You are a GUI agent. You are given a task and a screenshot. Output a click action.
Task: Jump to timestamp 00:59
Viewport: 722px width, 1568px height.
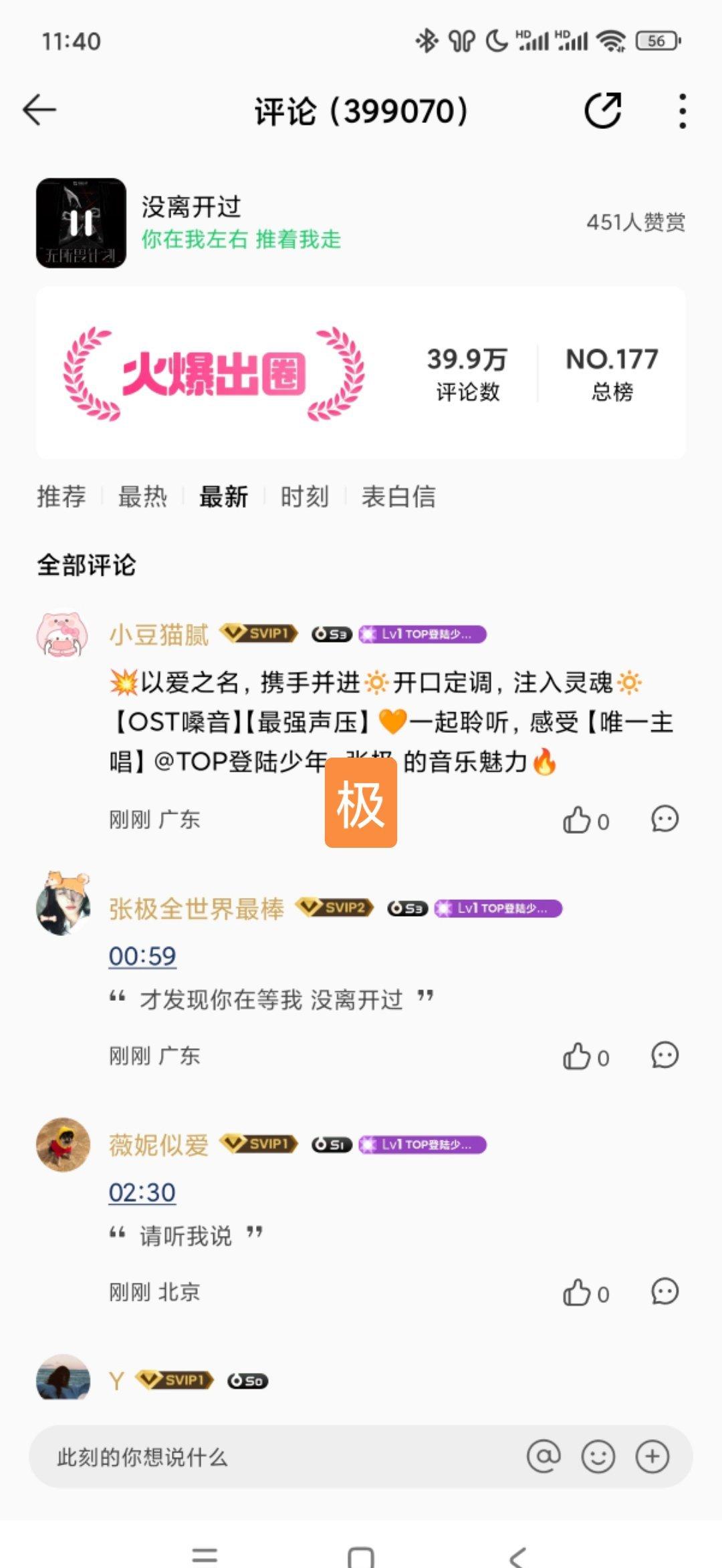pyautogui.click(x=142, y=956)
